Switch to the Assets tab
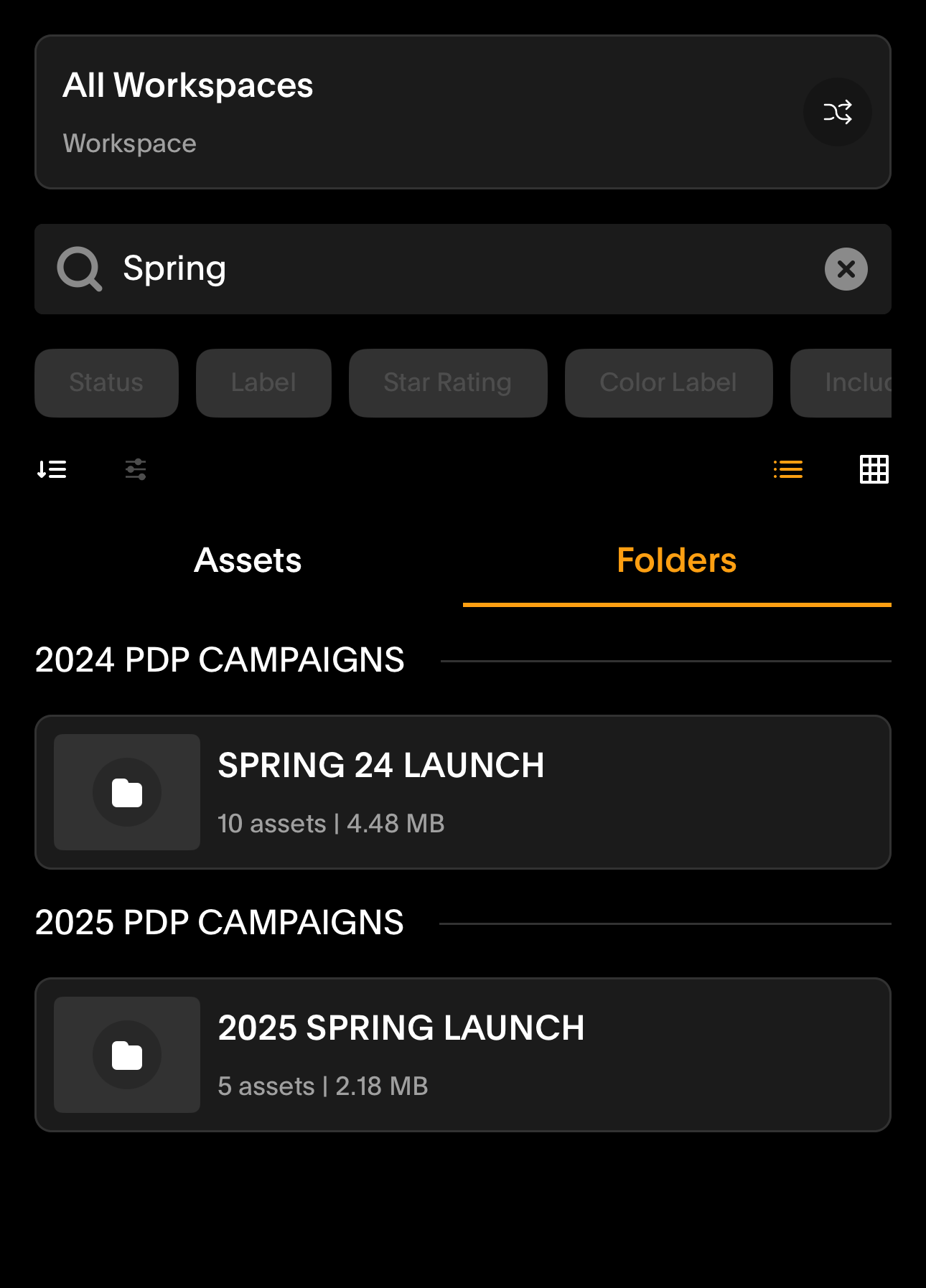Image resolution: width=926 pixels, height=1288 pixels. click(248, 560)
